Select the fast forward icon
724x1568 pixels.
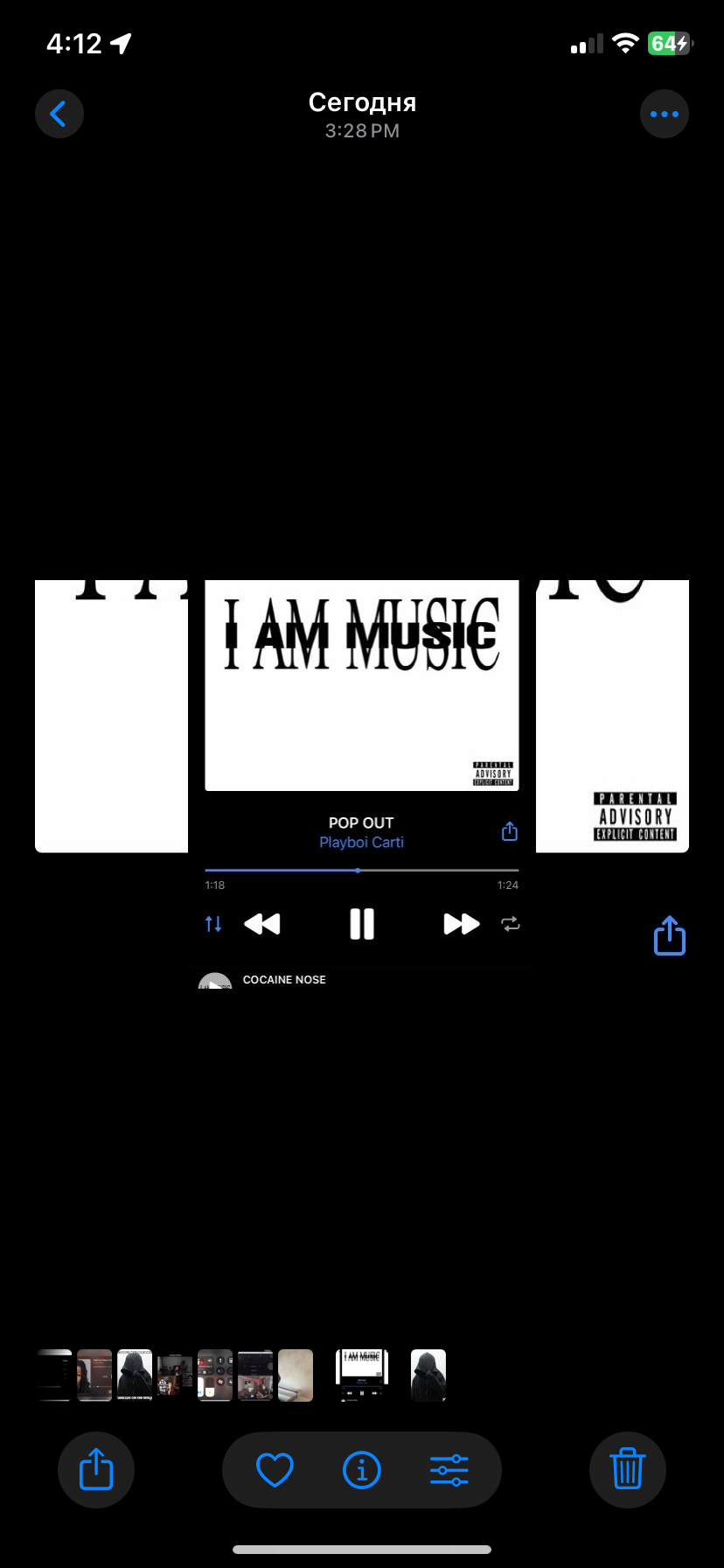461,923
